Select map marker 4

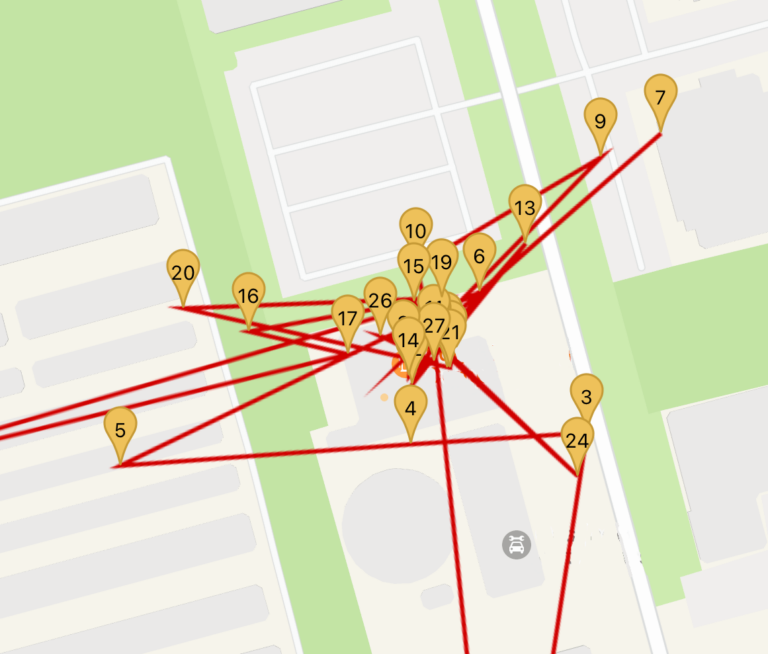coord(410,408)
